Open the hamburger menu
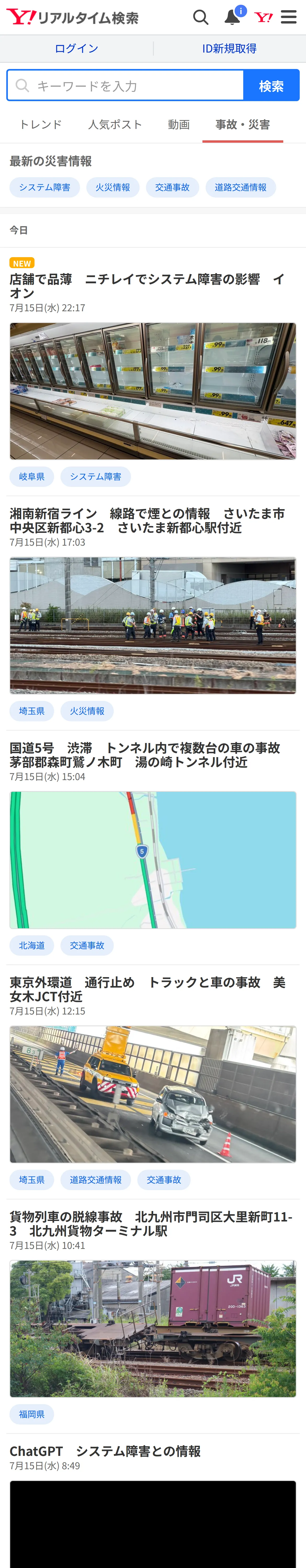The width and height of the screenshot is (306, 1568). point(289,17)
